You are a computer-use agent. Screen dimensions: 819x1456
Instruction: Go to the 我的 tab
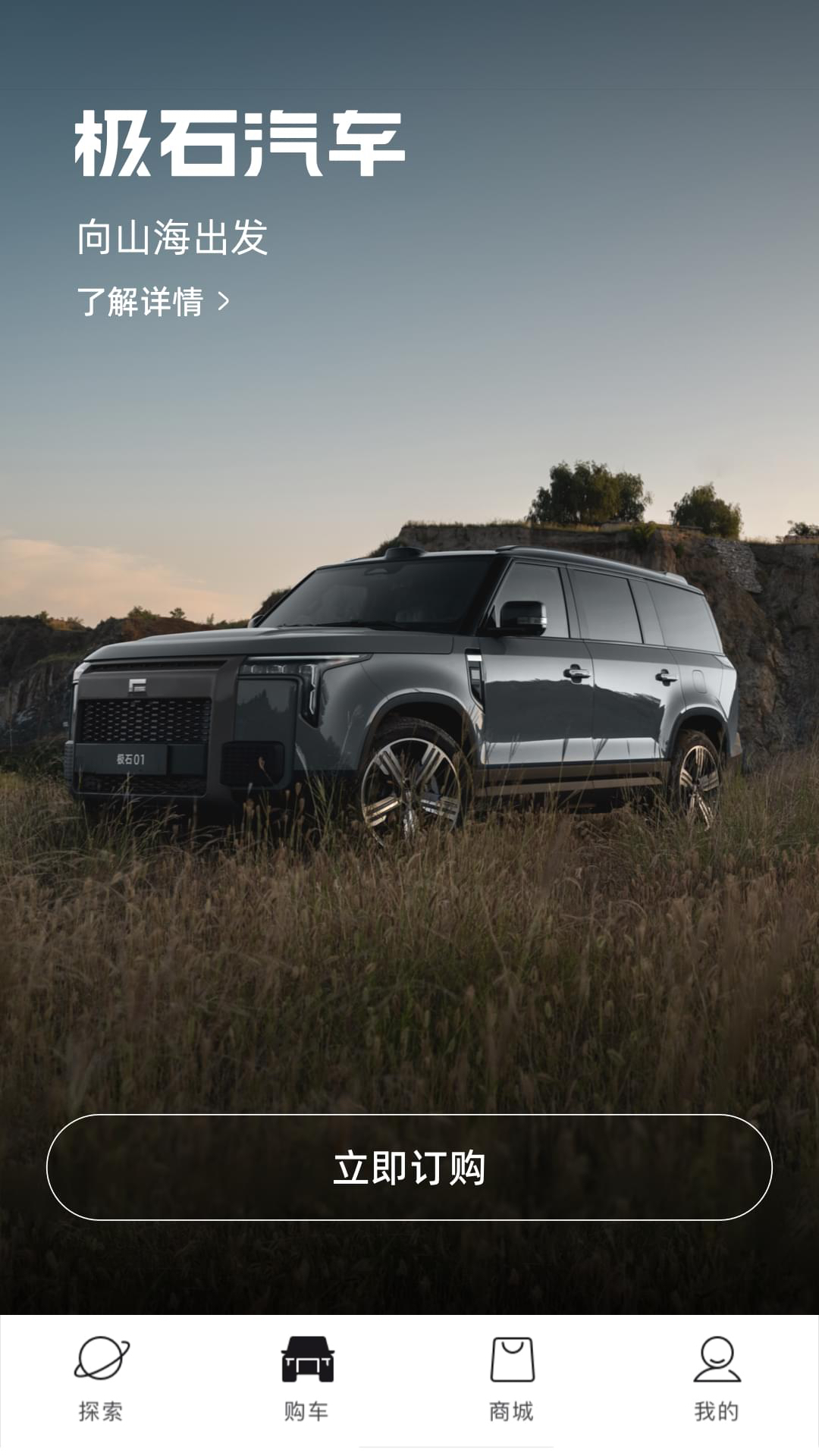tap(717, 1379)
